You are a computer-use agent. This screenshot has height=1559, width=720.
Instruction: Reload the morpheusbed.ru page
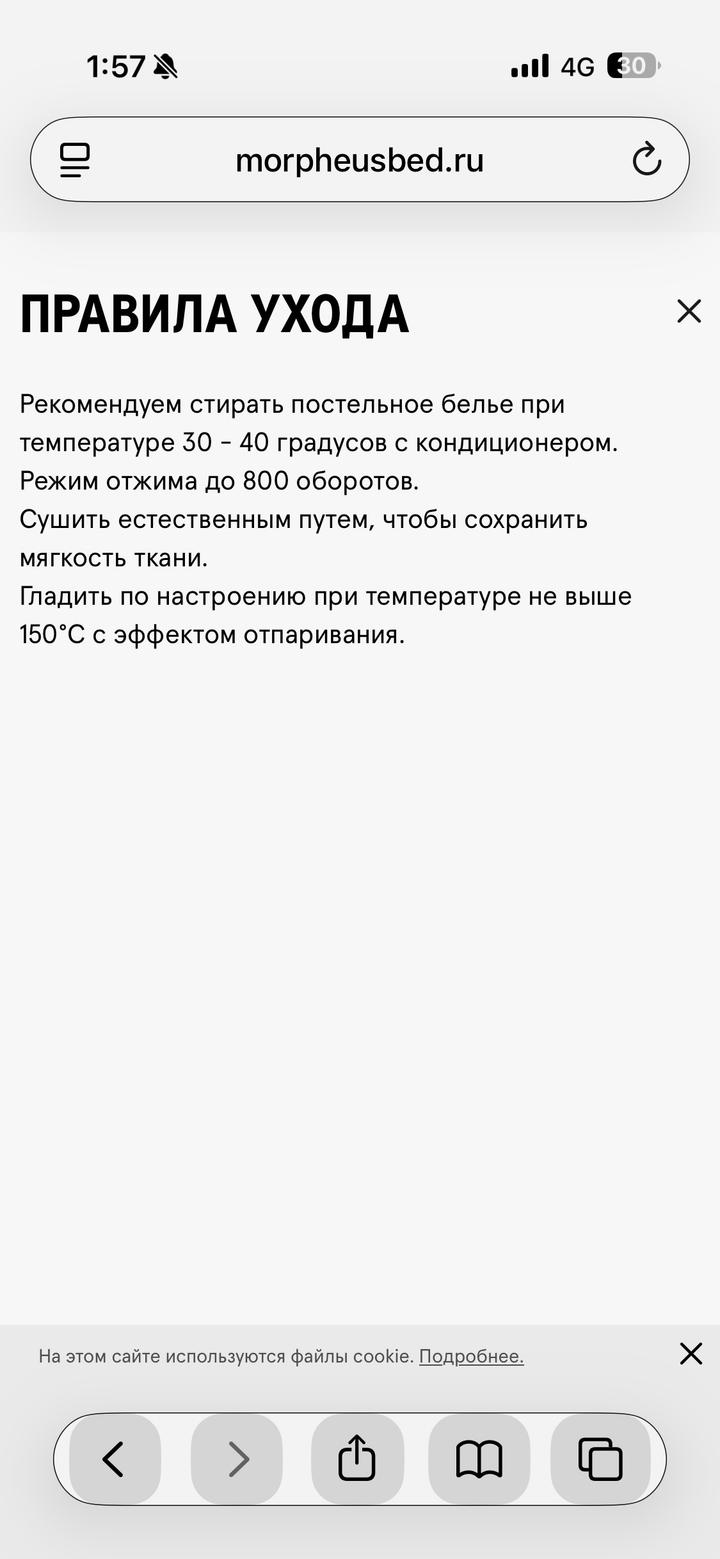[x=647, y=160]
